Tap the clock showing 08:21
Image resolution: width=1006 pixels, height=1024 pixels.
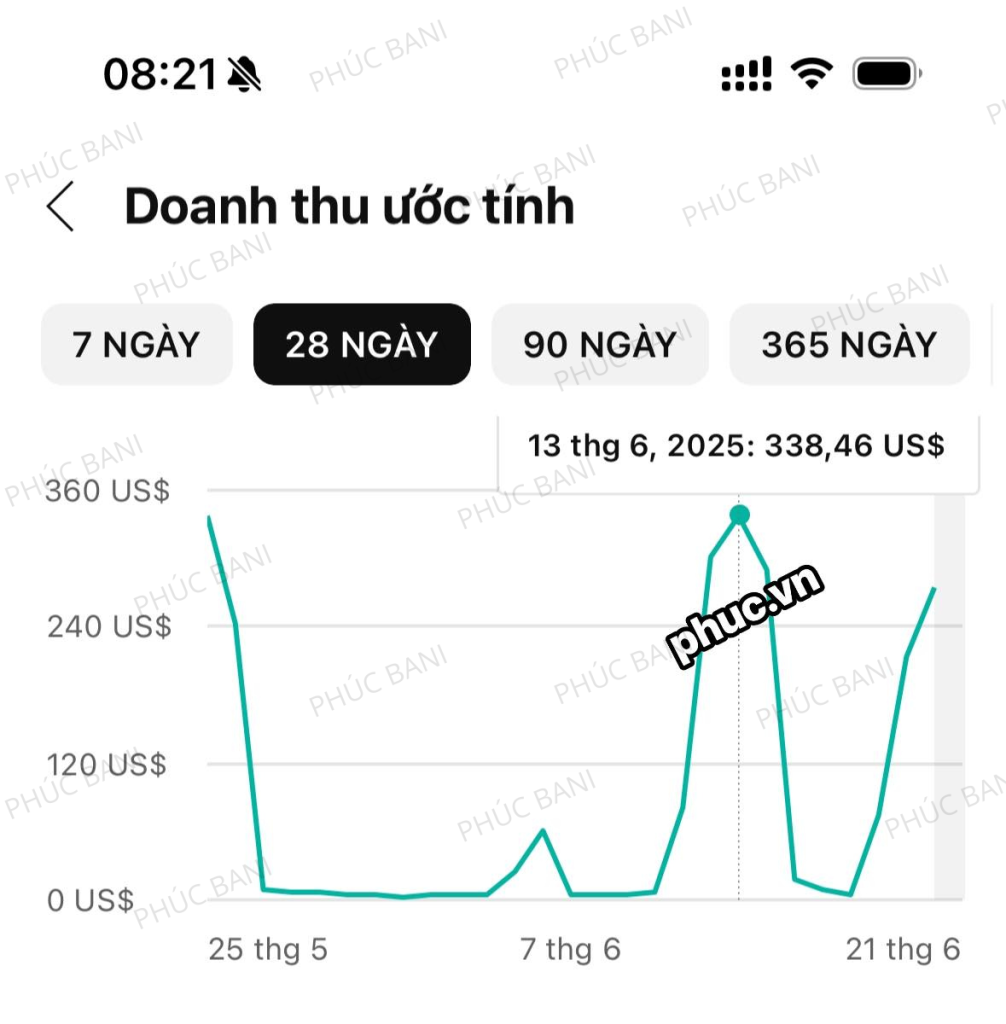(x=159, y=71)
